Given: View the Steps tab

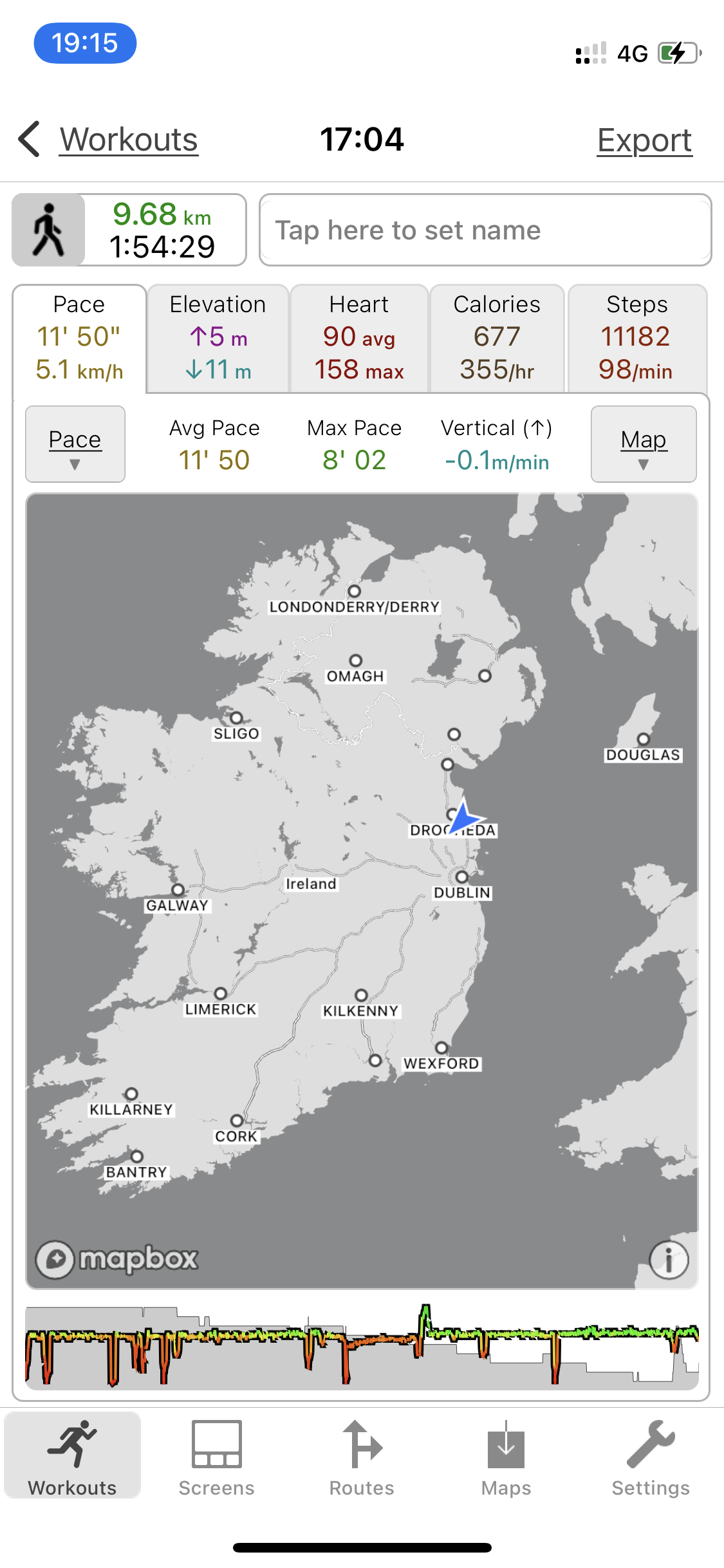Looking at the screenshot, I should coord(636,338).
